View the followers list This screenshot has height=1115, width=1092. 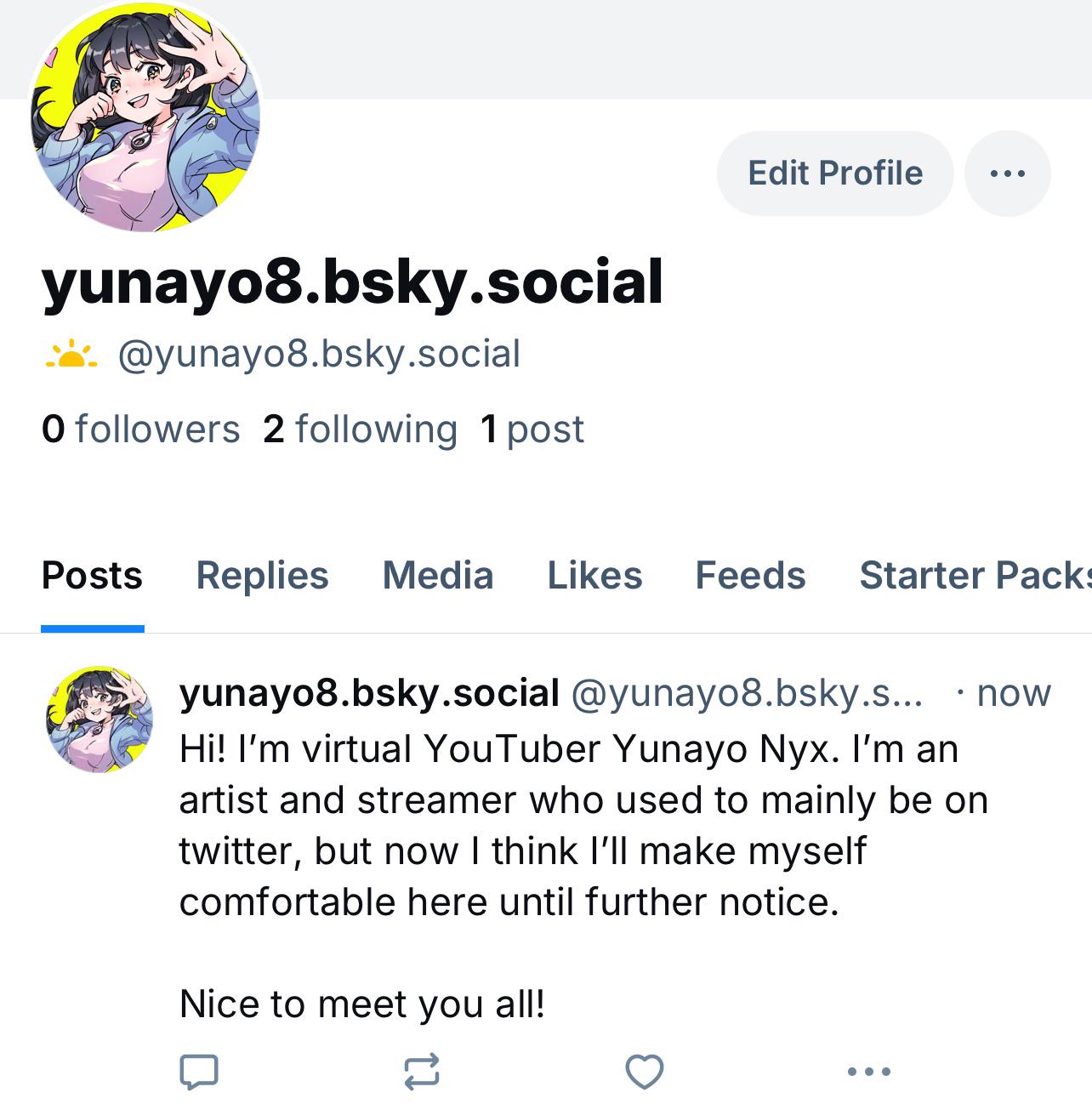pyautogui.click(x=141, y=430)
